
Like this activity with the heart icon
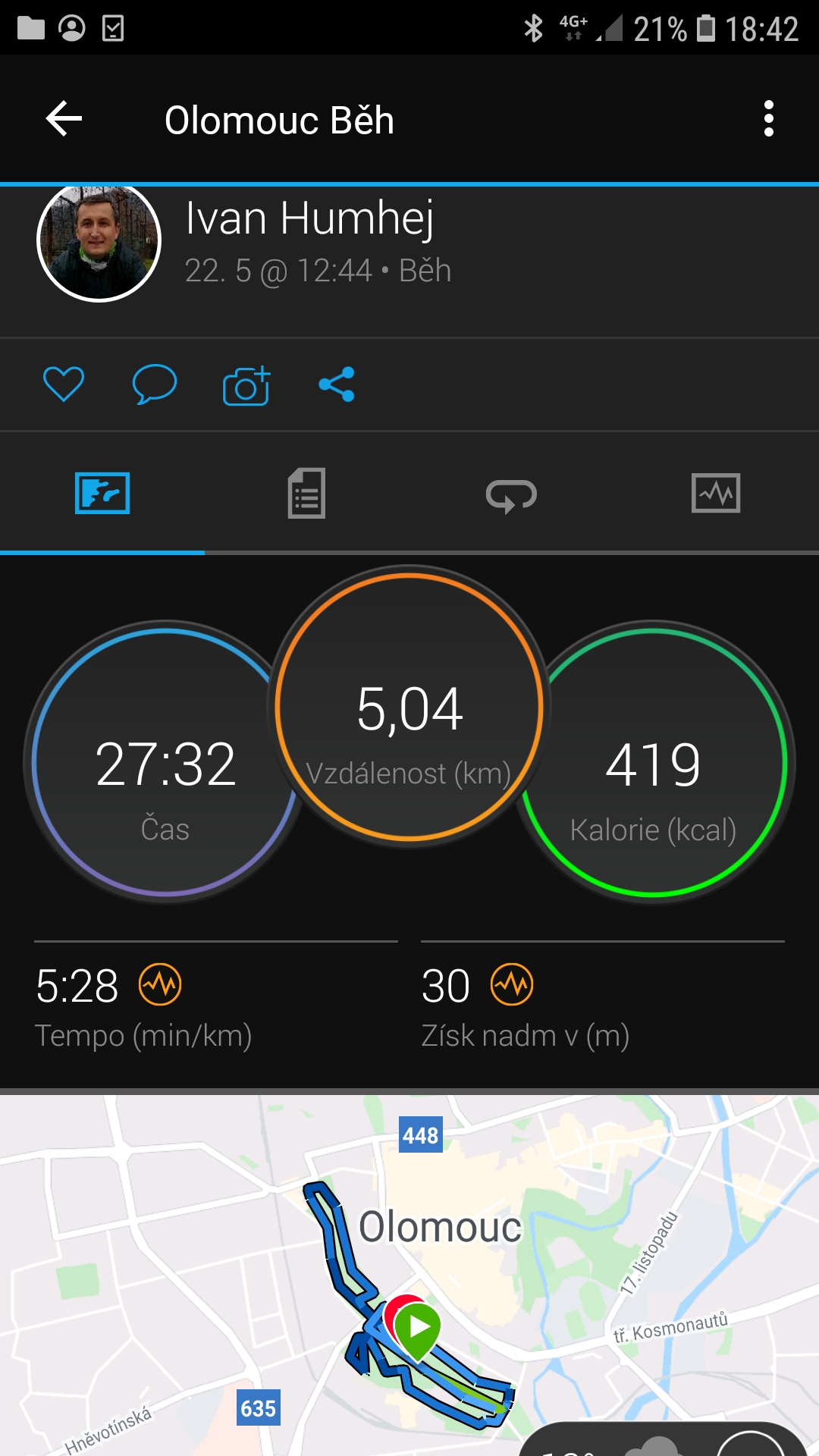[x=64, y=384]
